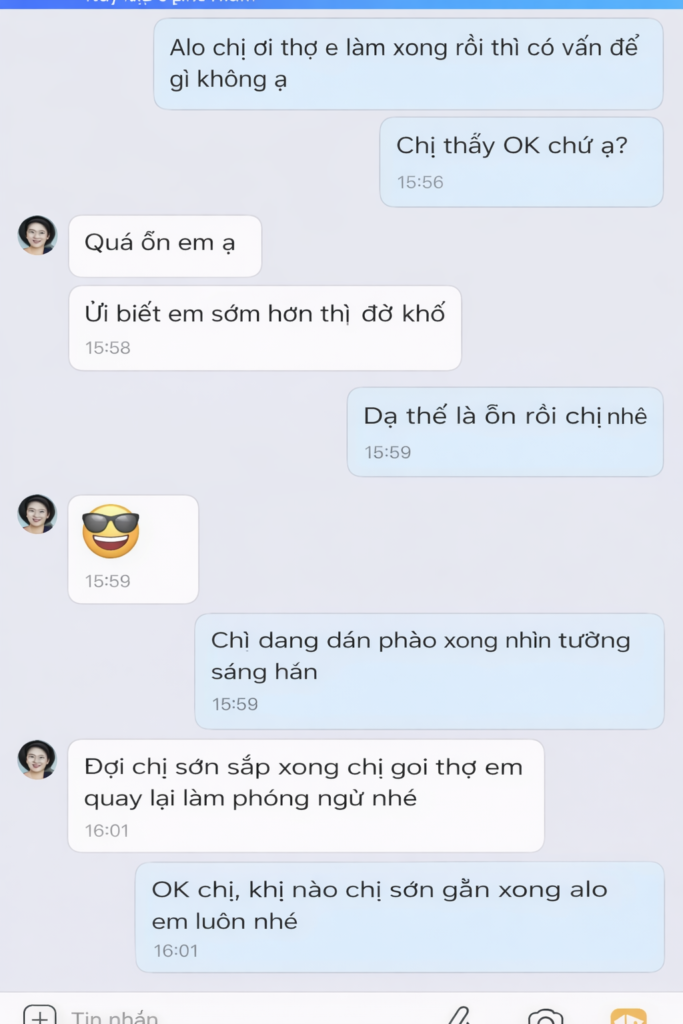Open the plus menu beside the message box

(39, 1016)
